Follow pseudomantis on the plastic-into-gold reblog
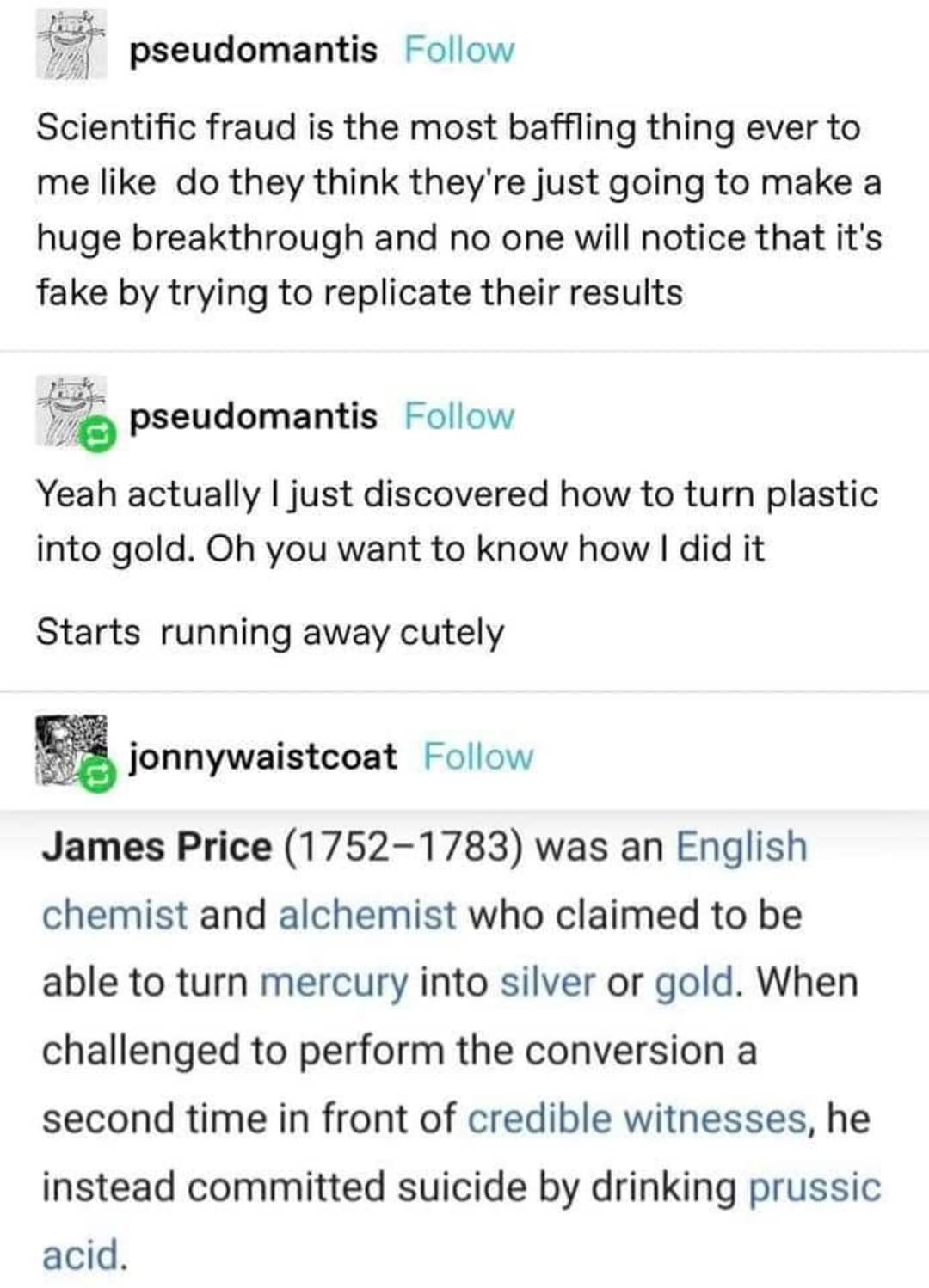Viewport: 929px width, 1288px height. pos(459,416)
